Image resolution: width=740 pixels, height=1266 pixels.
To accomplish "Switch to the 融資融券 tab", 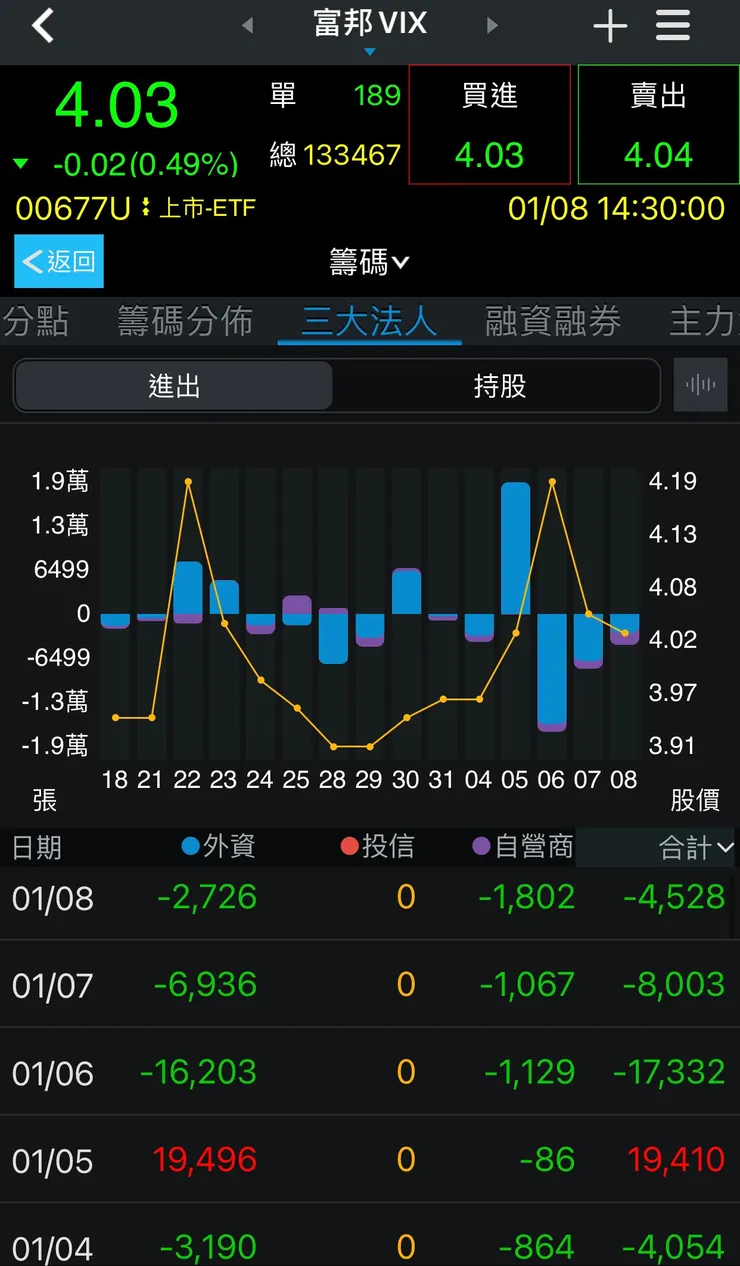I will 552,322.
